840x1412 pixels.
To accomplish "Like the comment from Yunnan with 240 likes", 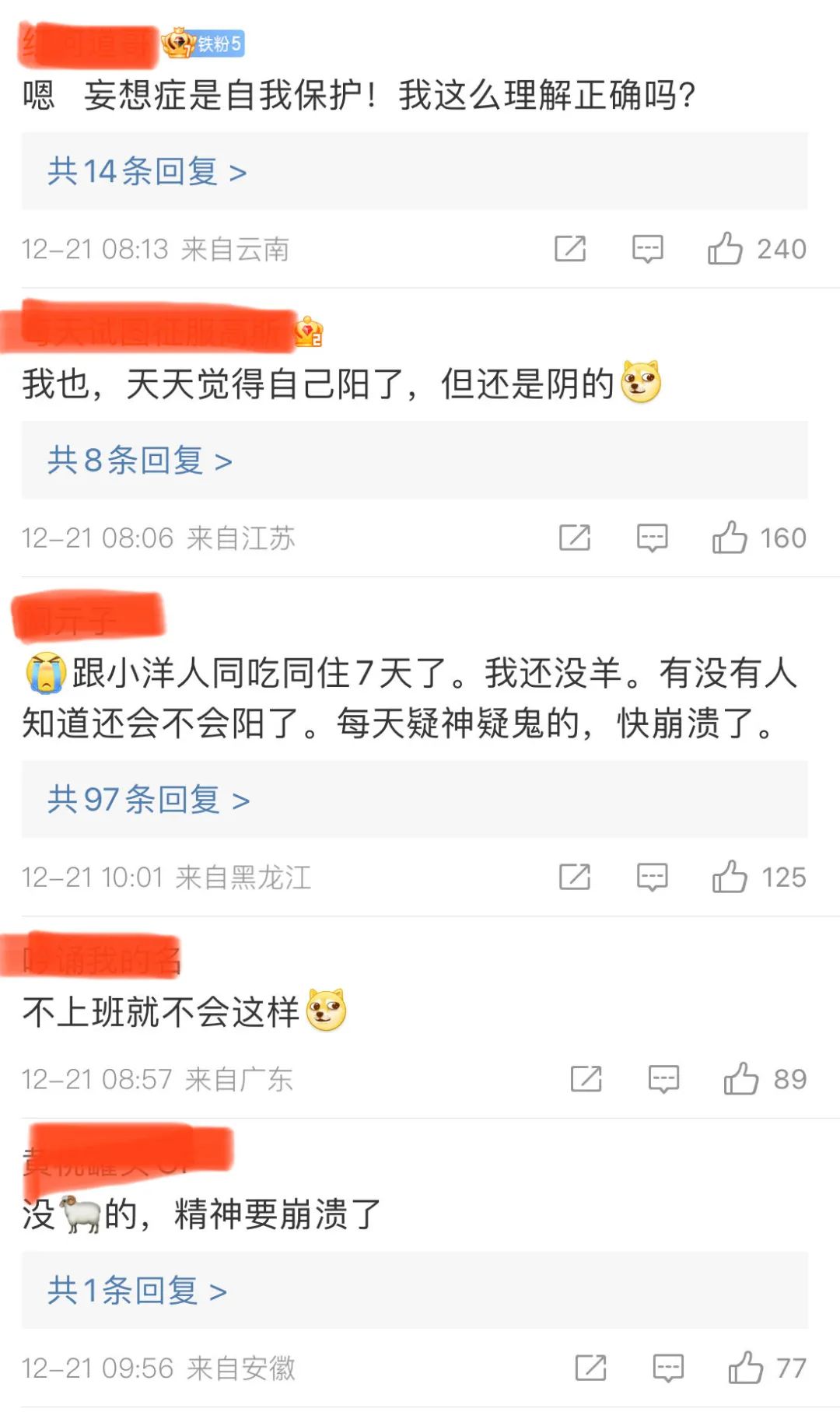I will point(725,249).
